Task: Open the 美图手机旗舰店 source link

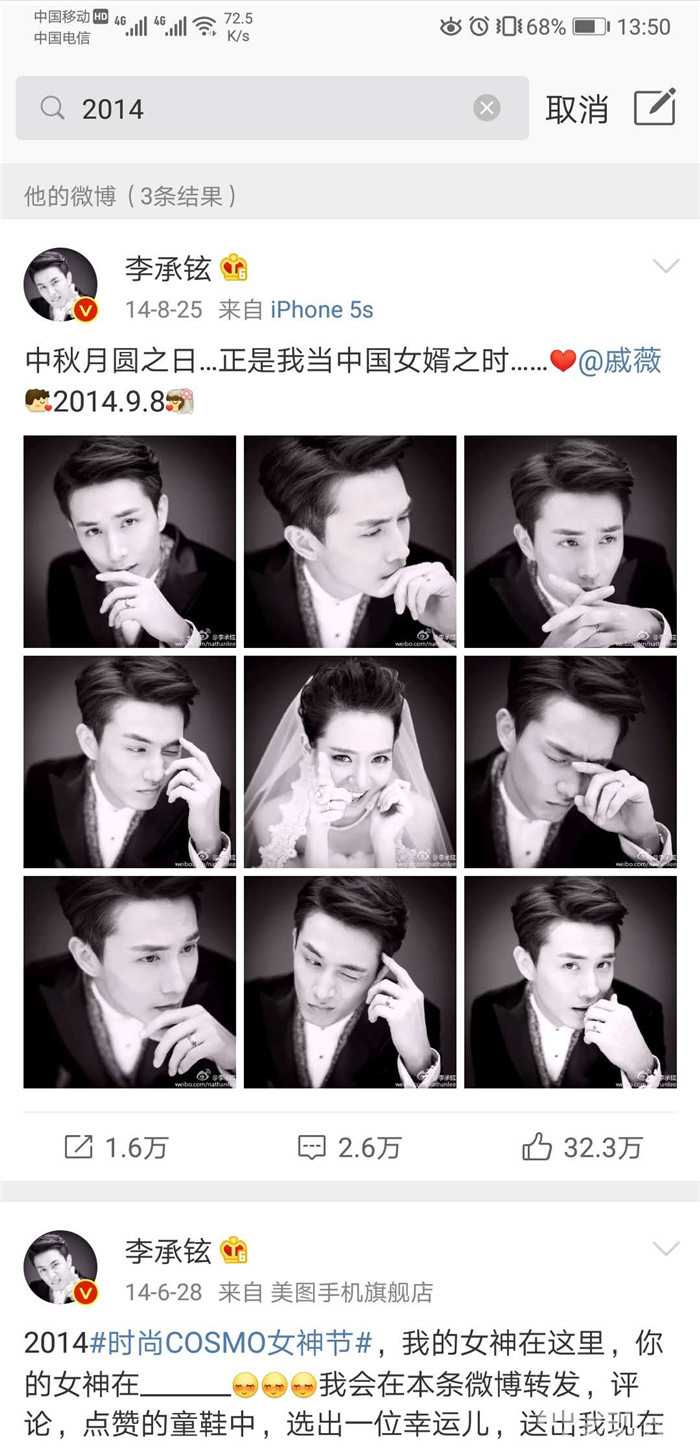Action: pos(351,1292)
